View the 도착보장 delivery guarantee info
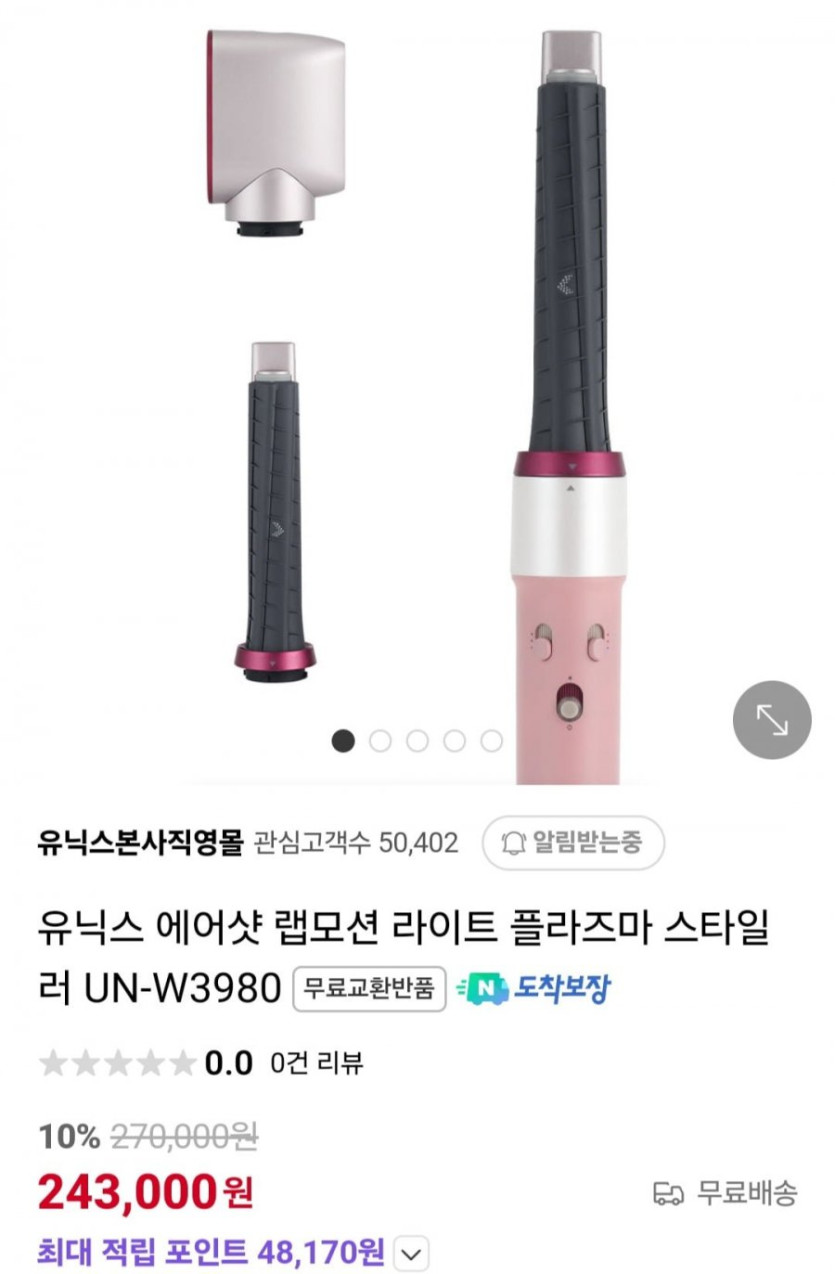The image size is (835, 1274). [x=533, y=989]
